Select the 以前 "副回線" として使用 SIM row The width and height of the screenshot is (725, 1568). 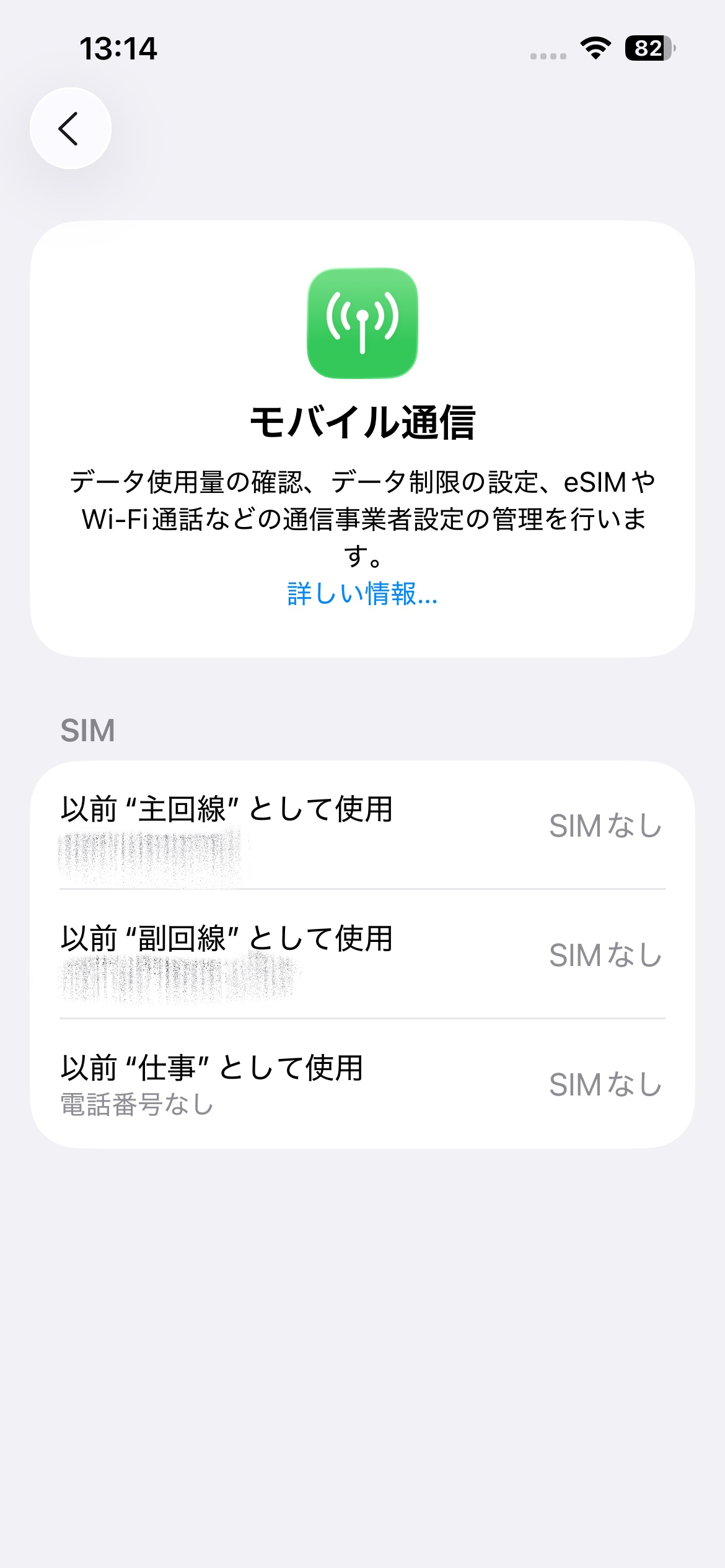tap(362, 954)
